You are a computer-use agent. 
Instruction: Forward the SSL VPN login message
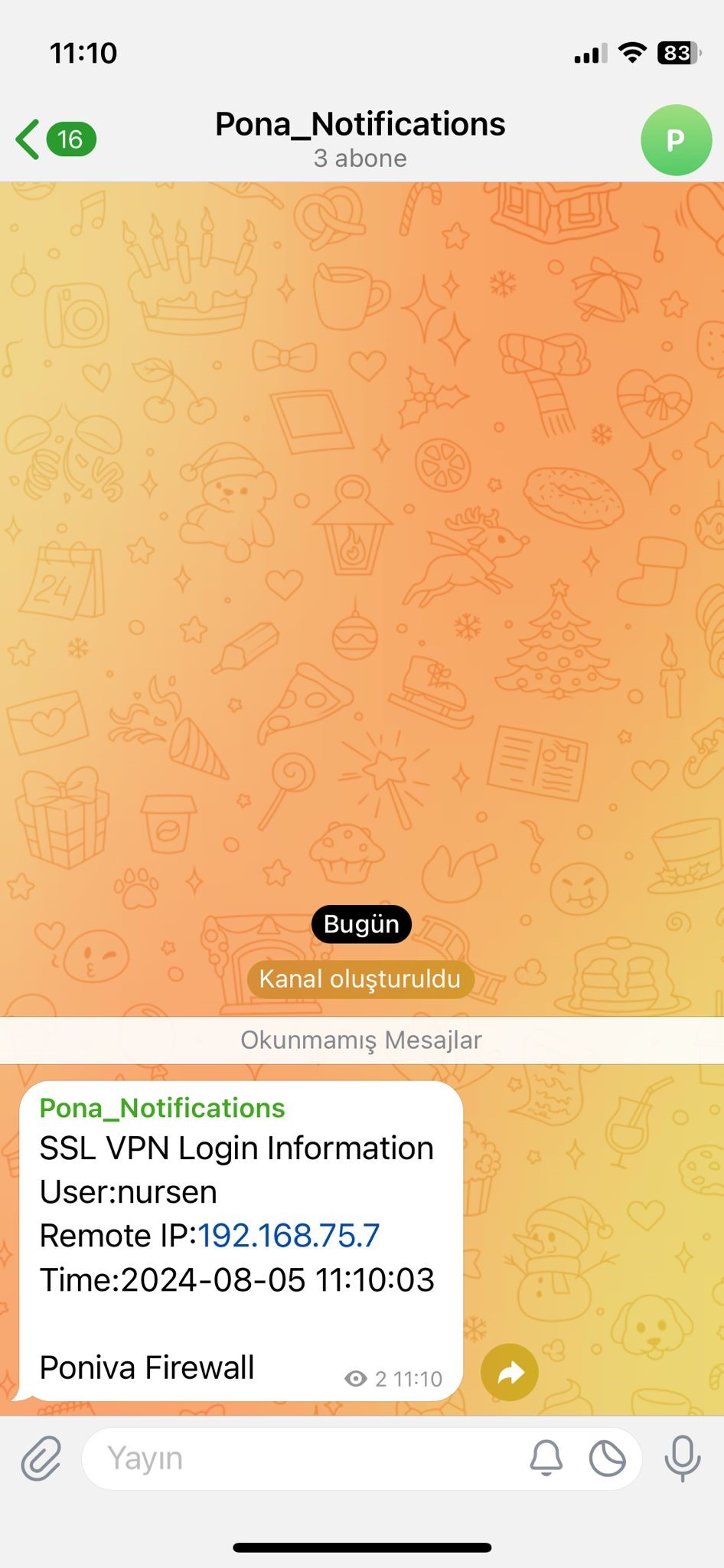click(x=510, y=1373)
